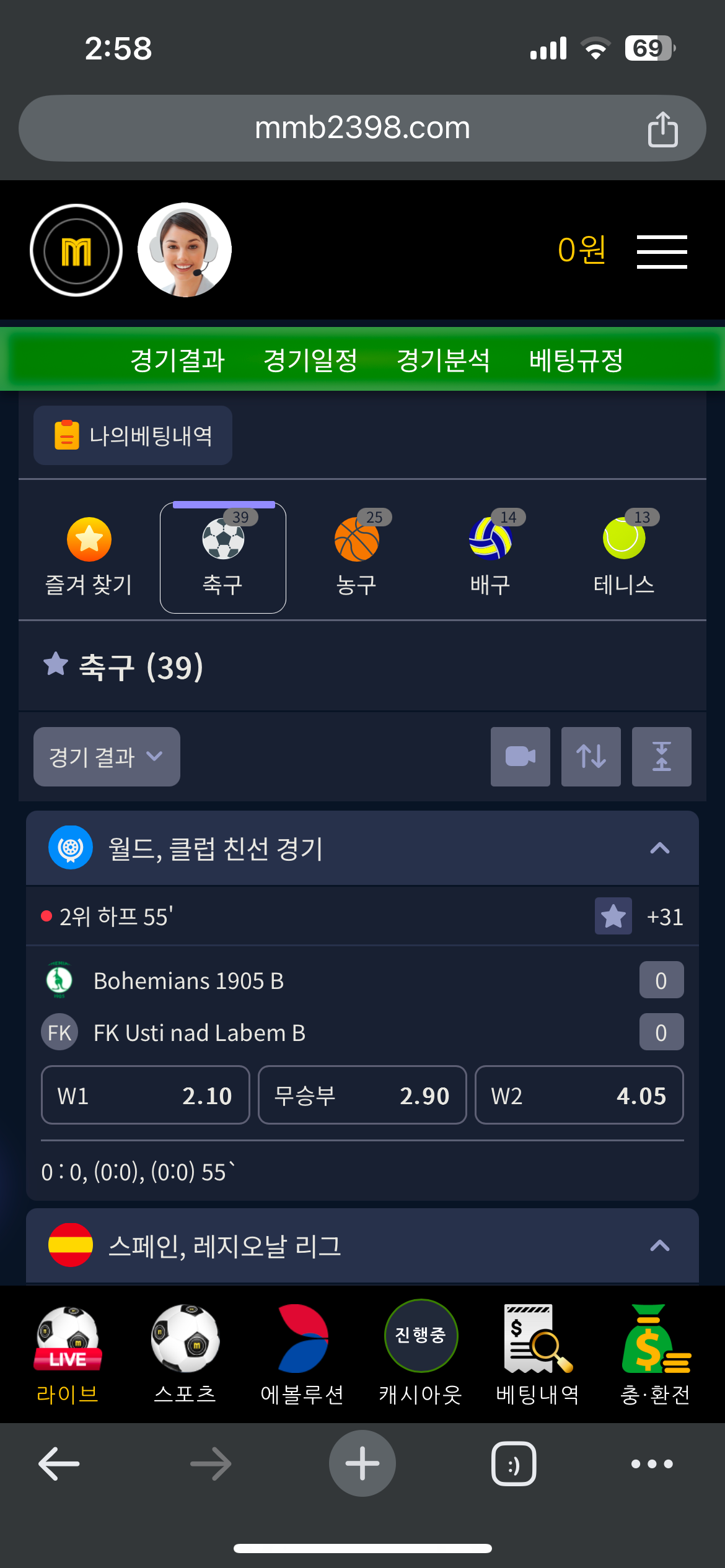Viewport: 725px width, 1568px height.
Task: Open the 경기결과 top link
Action: coord(177,360)
